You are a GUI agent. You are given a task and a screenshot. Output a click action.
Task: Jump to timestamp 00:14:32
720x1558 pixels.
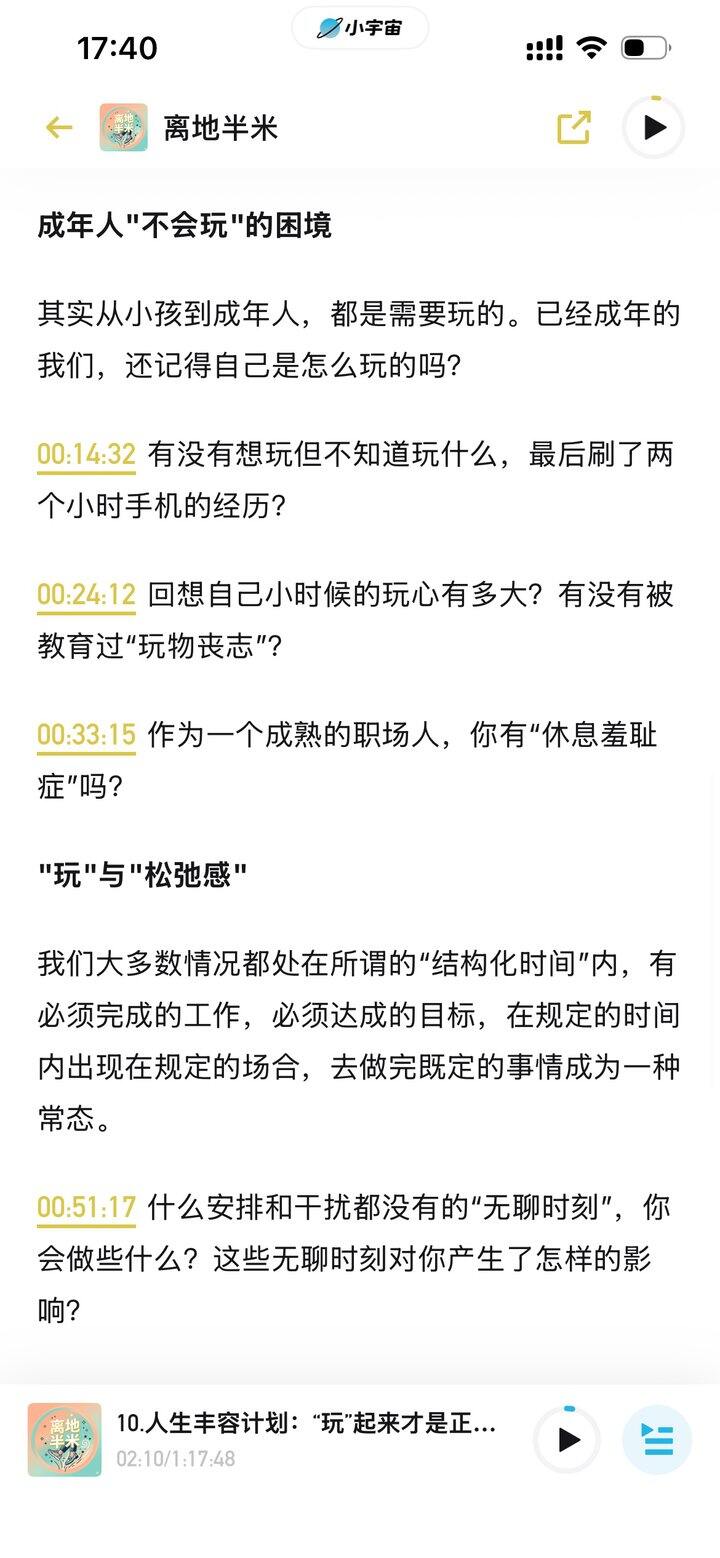point(86,455)
